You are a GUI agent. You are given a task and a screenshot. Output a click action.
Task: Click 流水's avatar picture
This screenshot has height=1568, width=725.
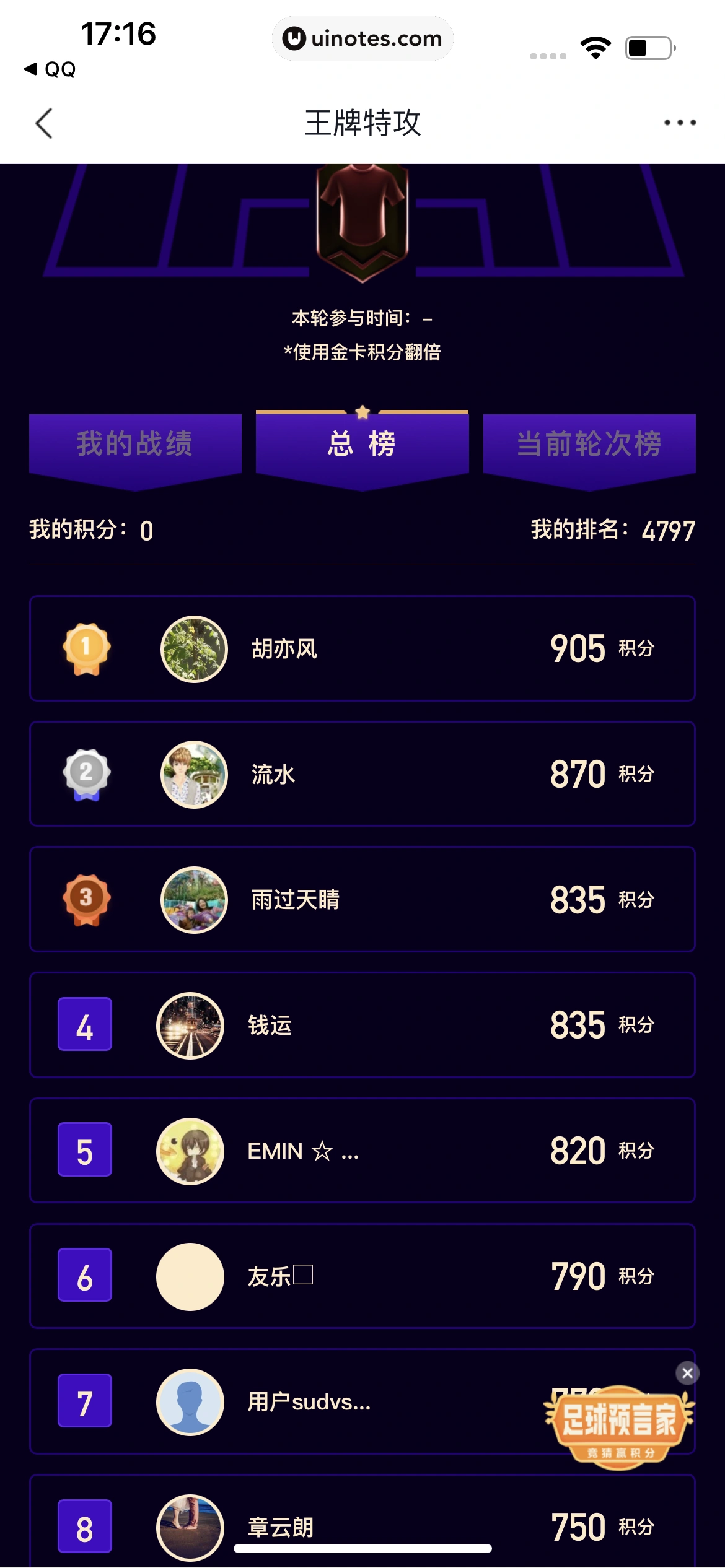pyautogui.click(x=193, y=774)
